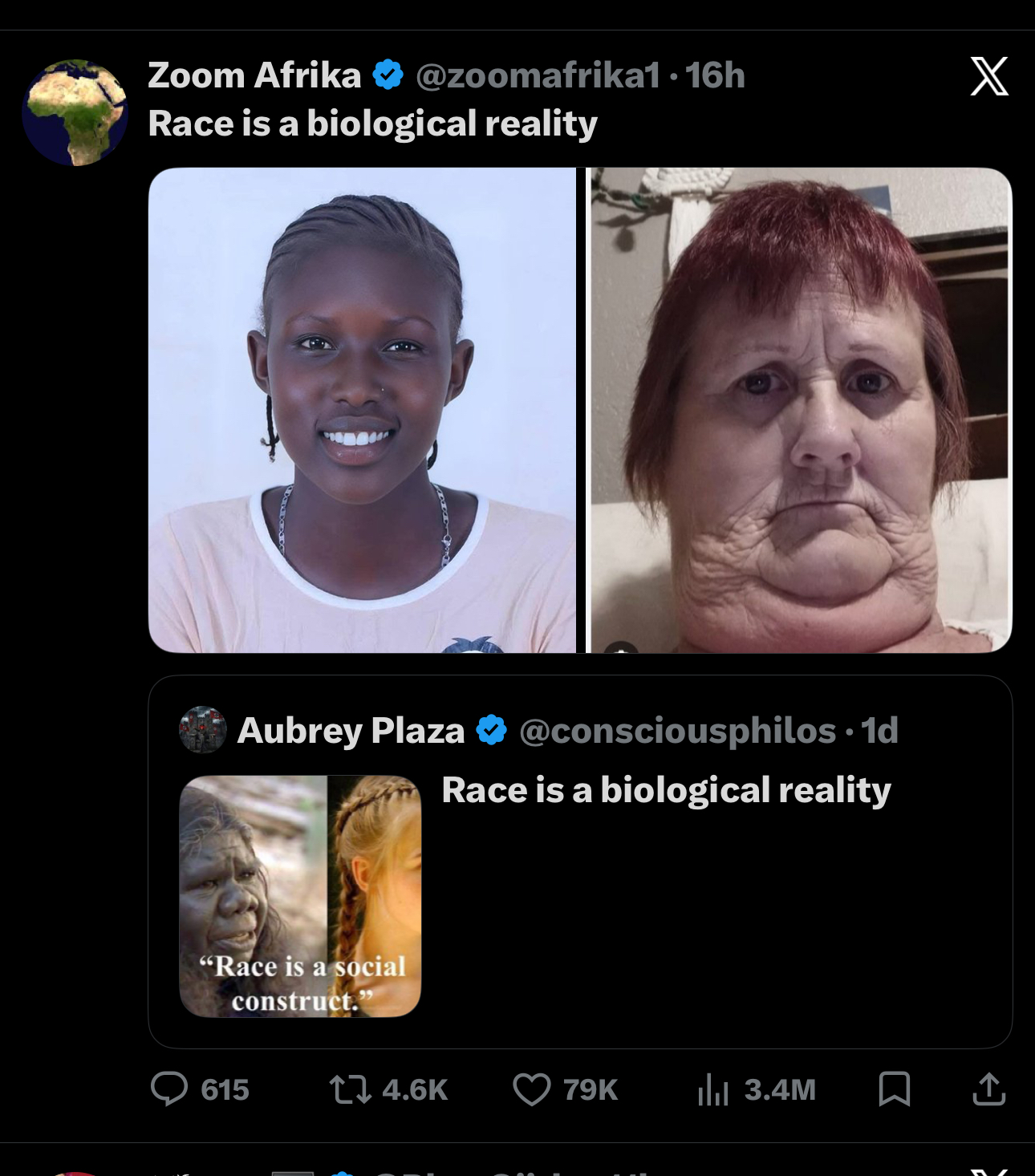Viewport: 1035px width, 1176px height.
Task: Repost Zoom Afrika's post
Action: (x=351, y=1089)
